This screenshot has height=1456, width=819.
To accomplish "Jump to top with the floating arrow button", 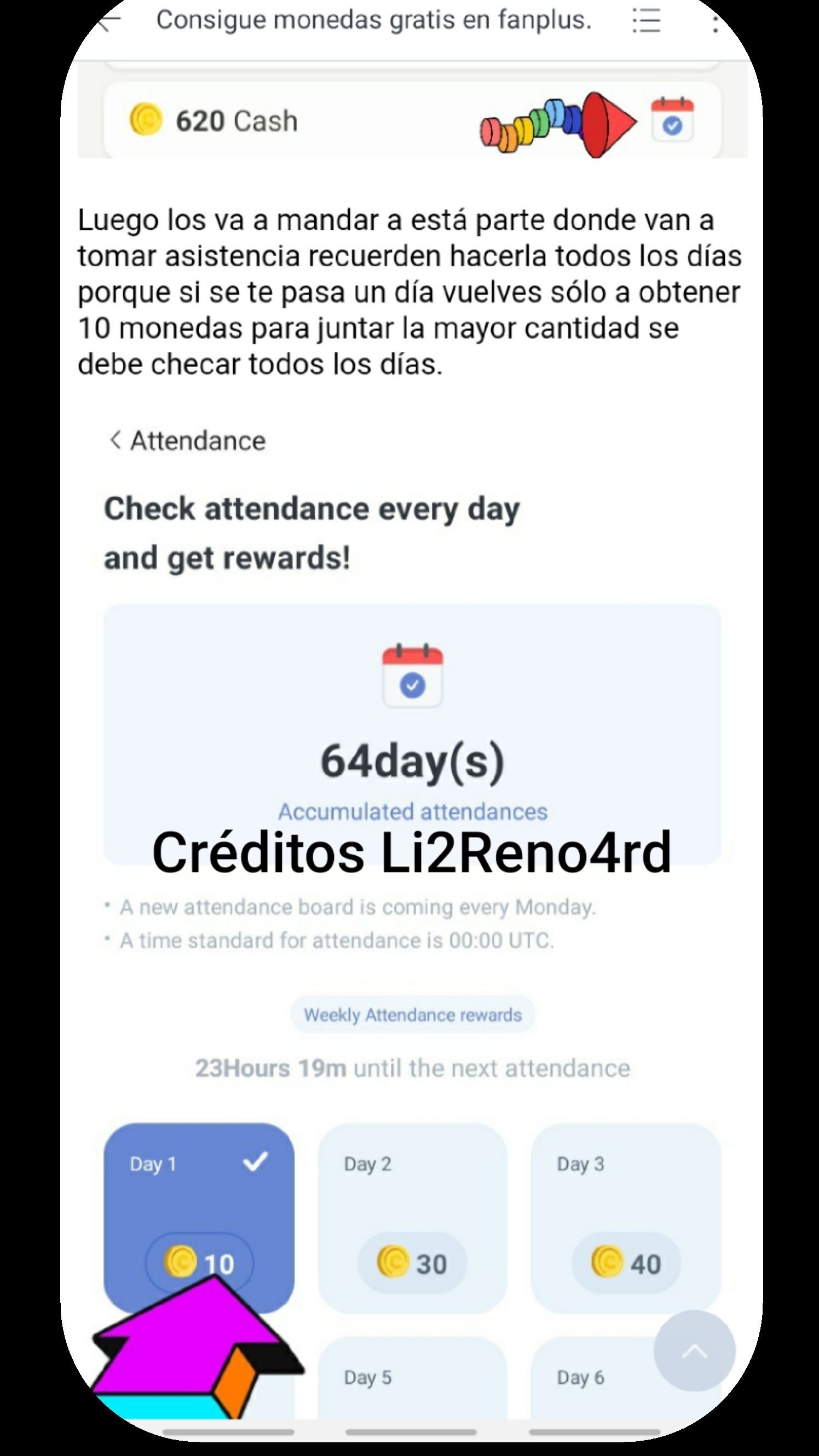I will click(x=694, y=1351).
